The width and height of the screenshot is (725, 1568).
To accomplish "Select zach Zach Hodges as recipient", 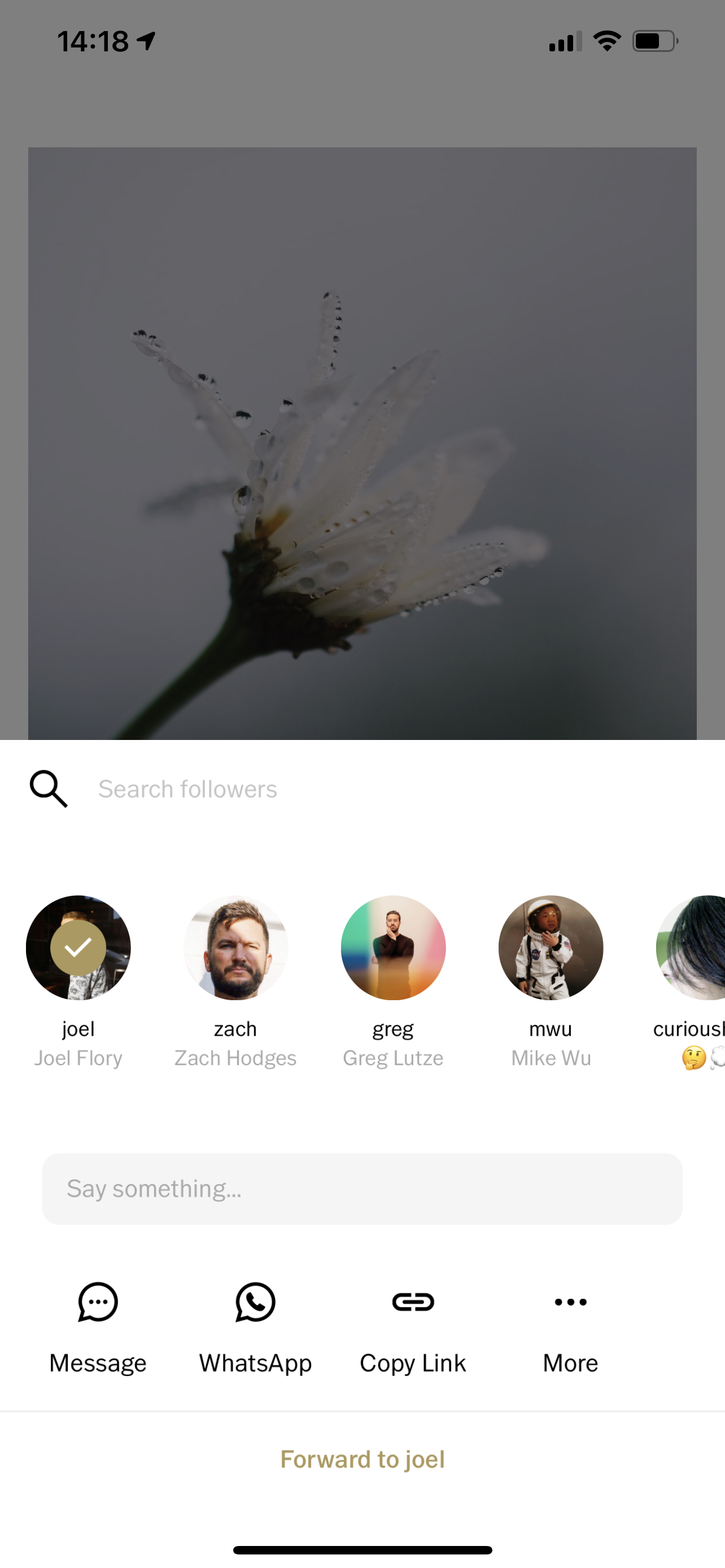I will tap(235, 947).
